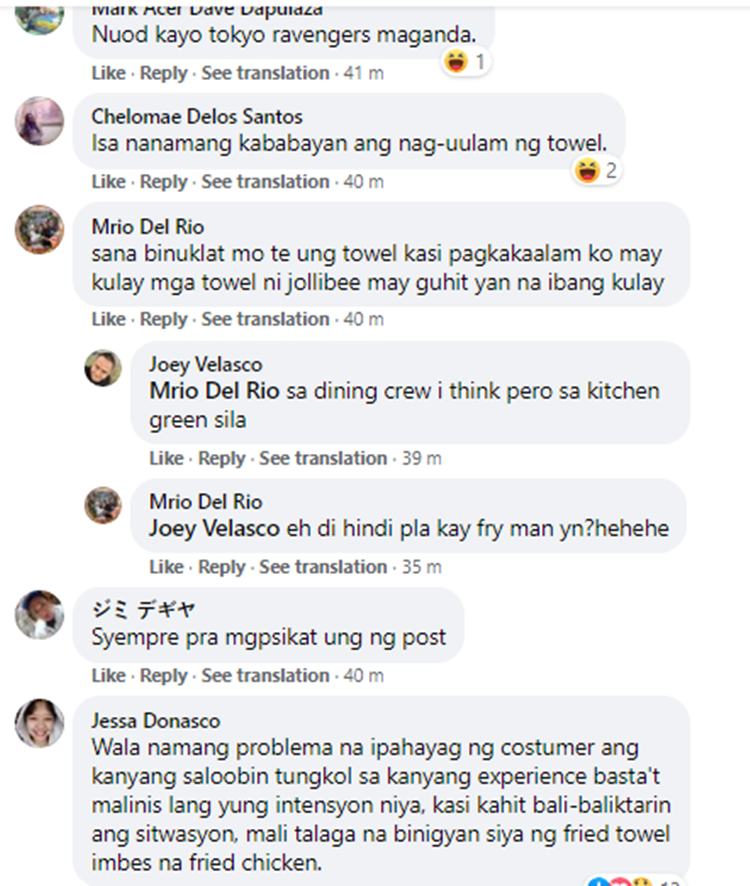Open Jessa Donasco's profile name
The image size is (750, 886).
click(x=155, y=721)
